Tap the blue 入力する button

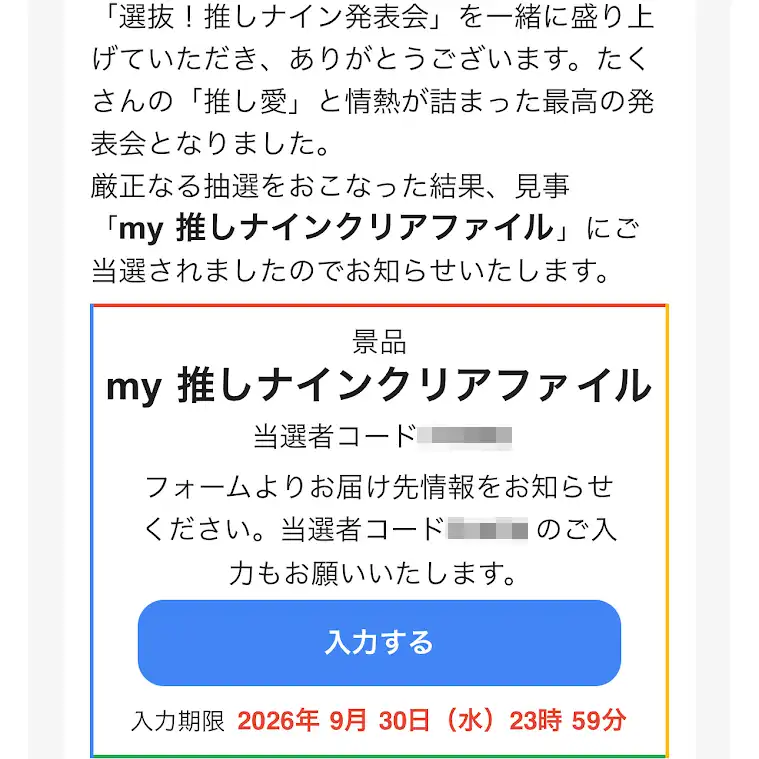point(379,642)
